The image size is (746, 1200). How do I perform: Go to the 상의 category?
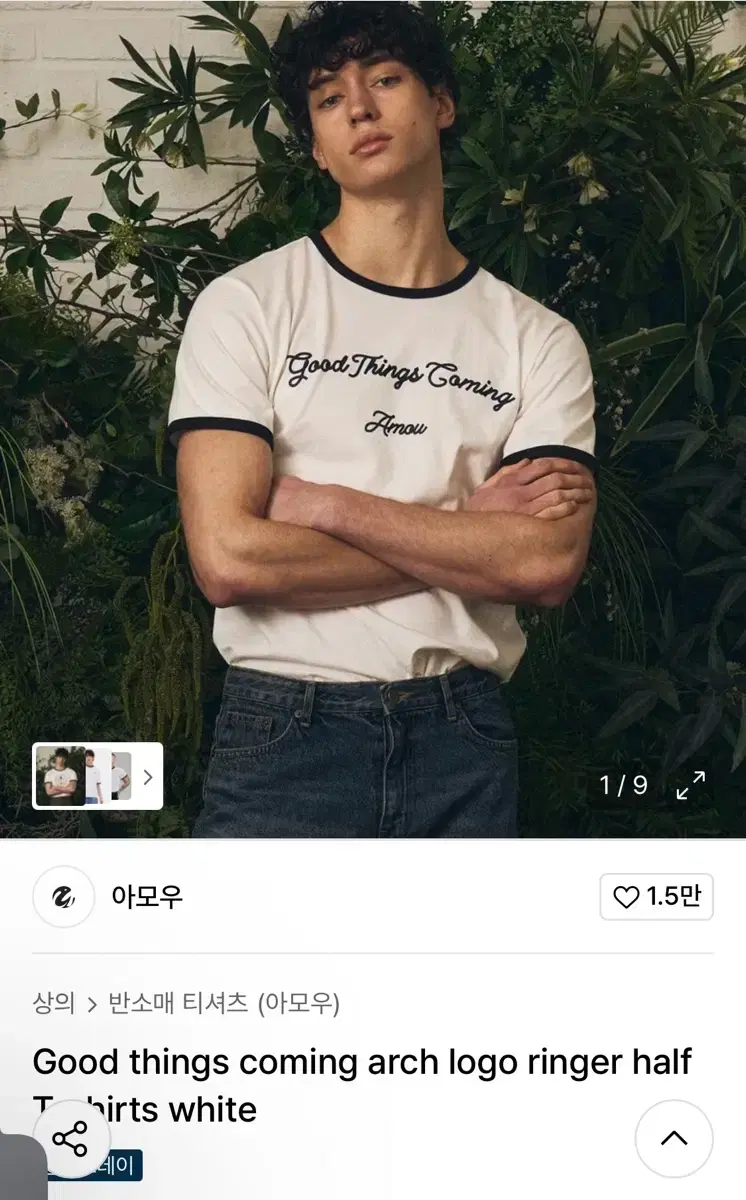pos(53,1003)
